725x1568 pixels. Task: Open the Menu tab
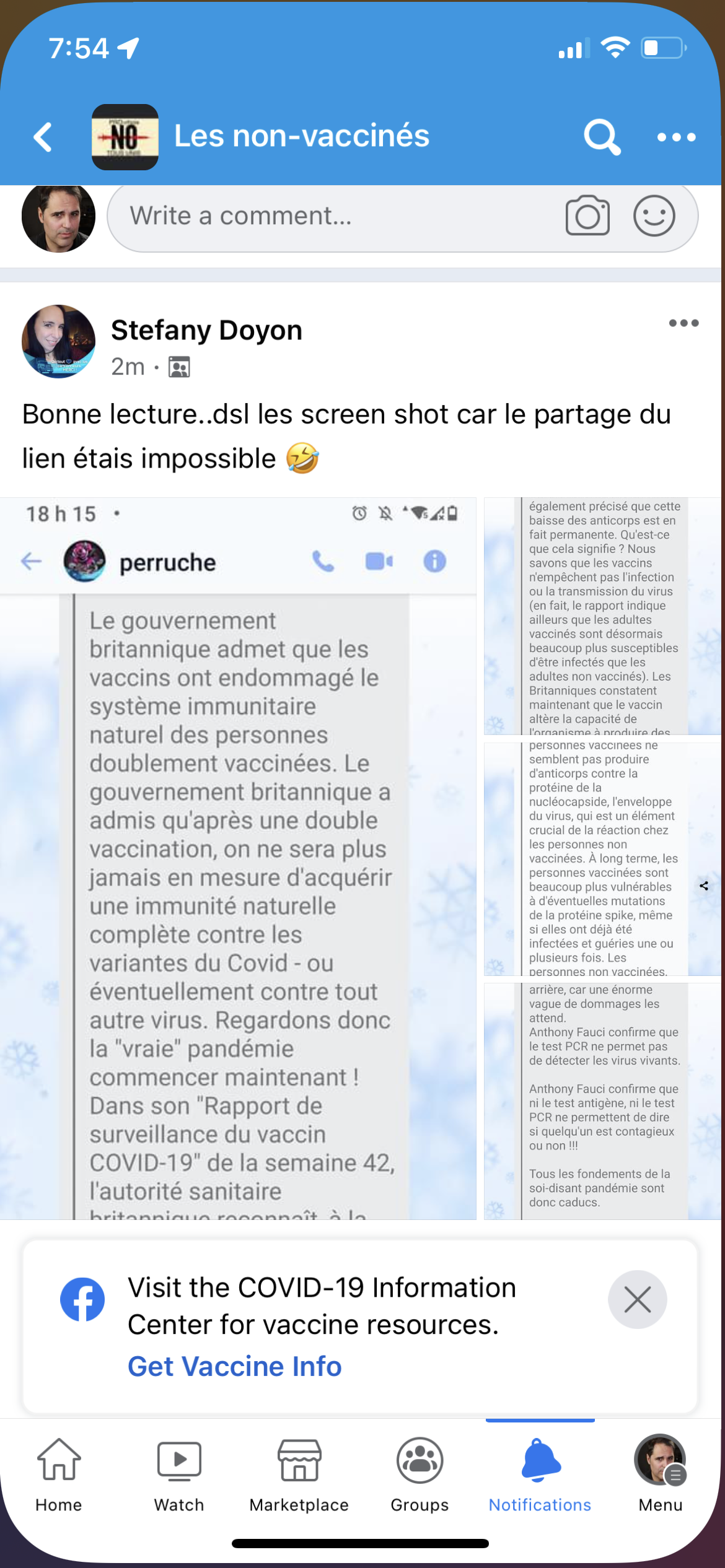(661, 1474)
